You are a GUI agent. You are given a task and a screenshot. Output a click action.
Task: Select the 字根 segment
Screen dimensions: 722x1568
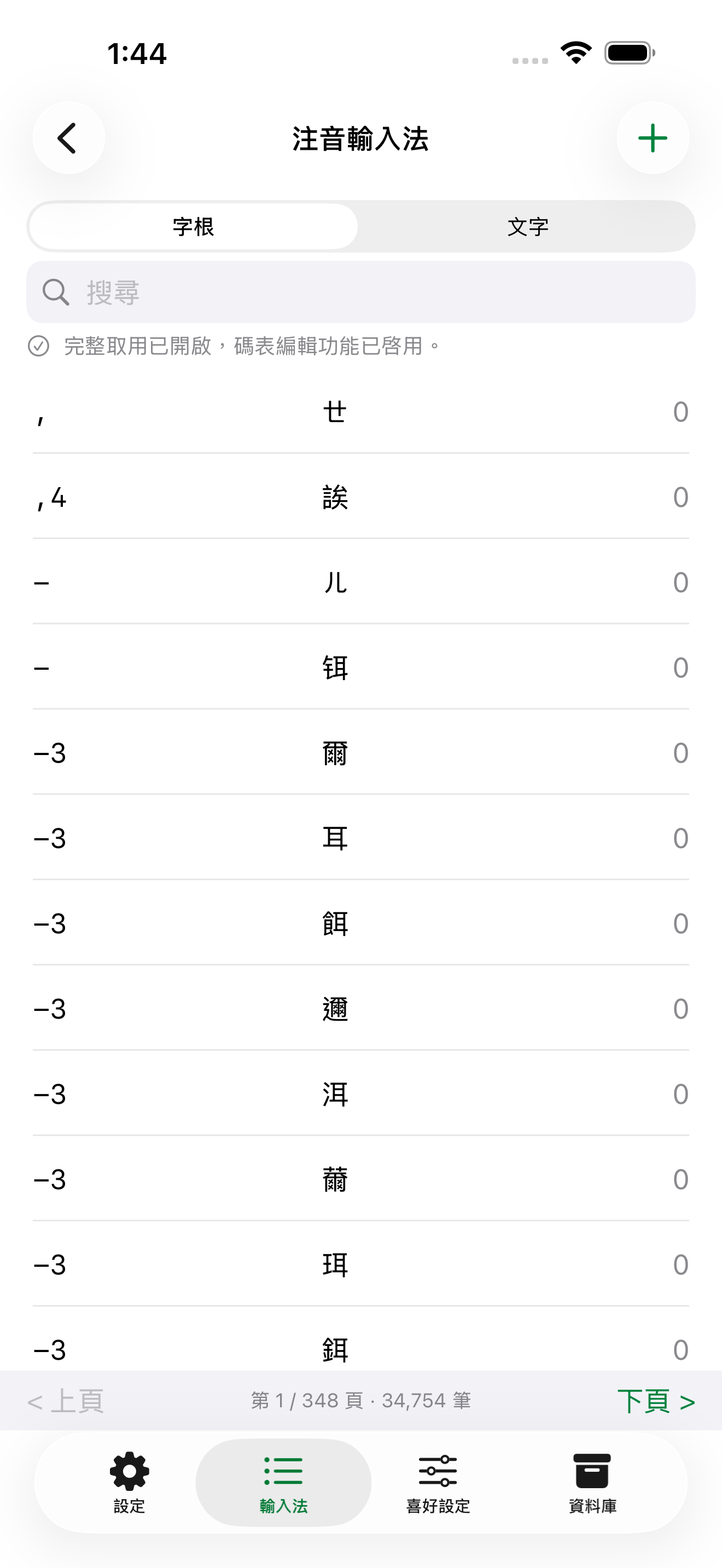click(194, 226)
